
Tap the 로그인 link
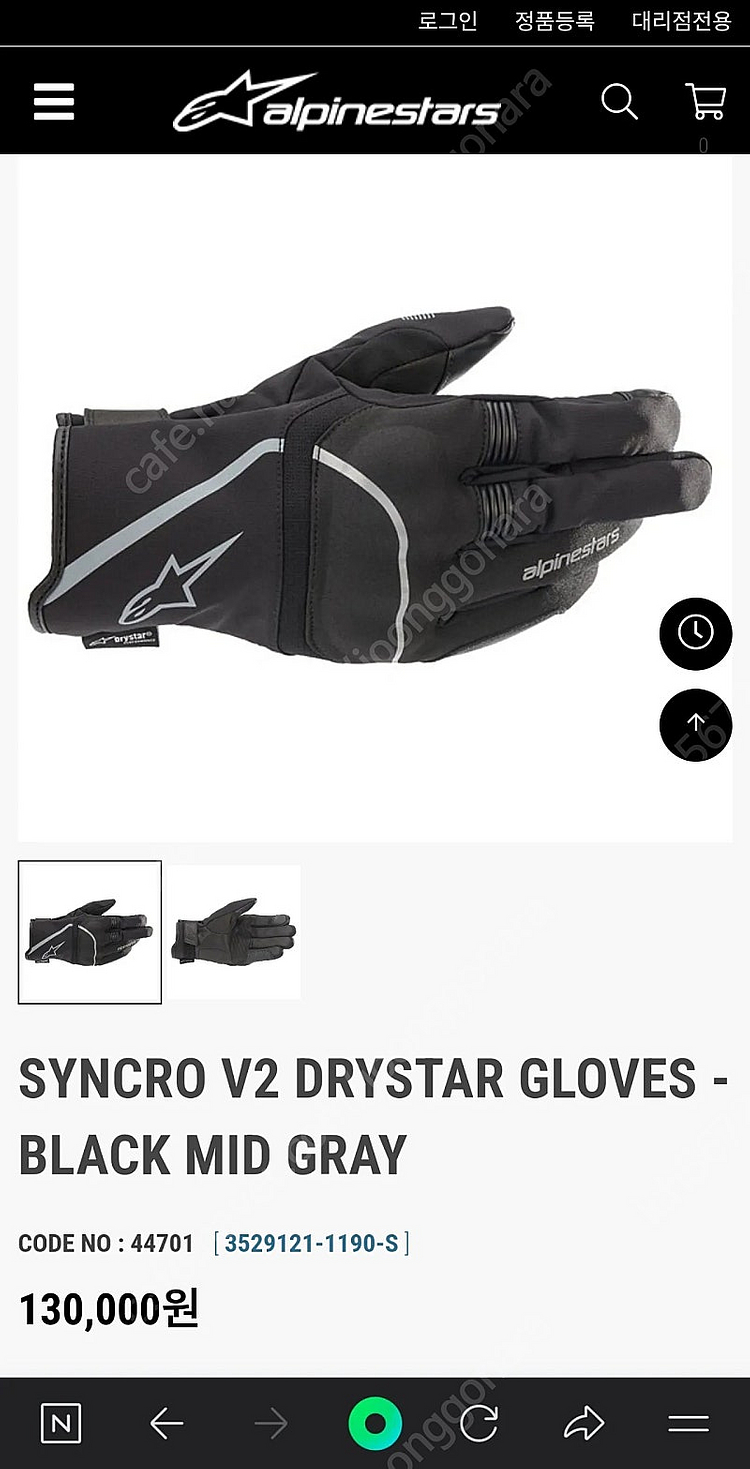(447, 21)
